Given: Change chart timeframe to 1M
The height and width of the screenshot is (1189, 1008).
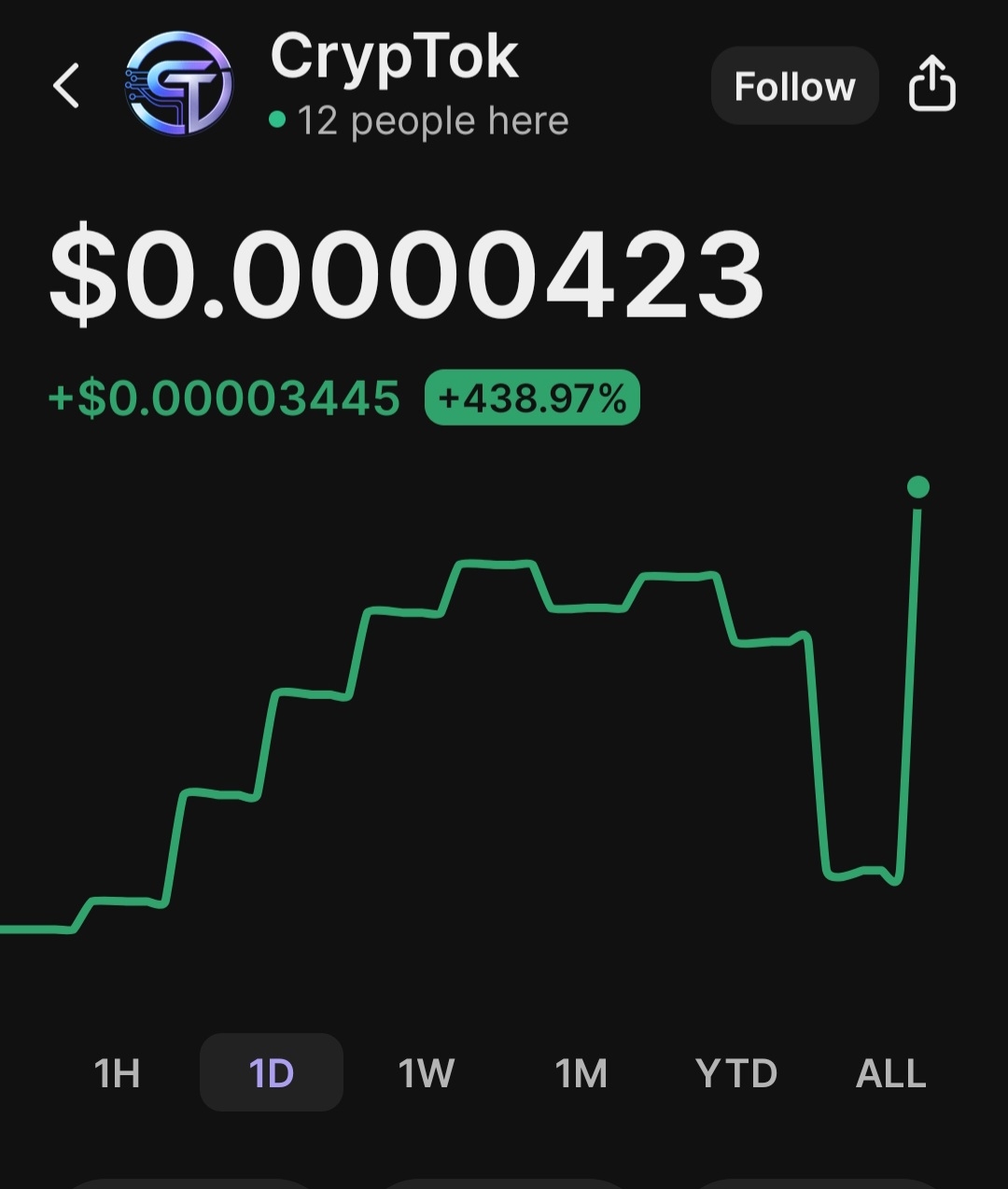Looking at the screenshot, I should point(581,1073).
